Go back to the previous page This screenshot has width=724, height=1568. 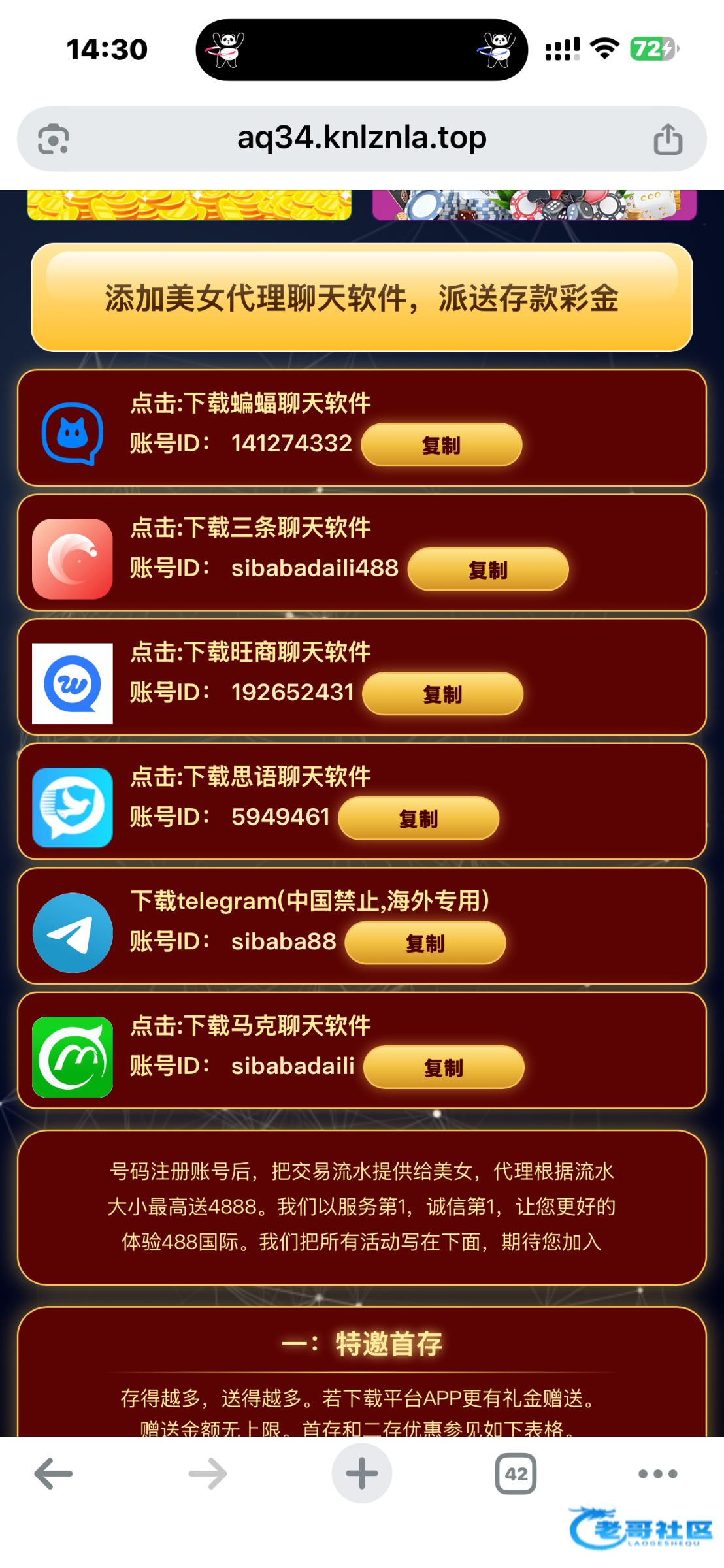click(54, 1473)
